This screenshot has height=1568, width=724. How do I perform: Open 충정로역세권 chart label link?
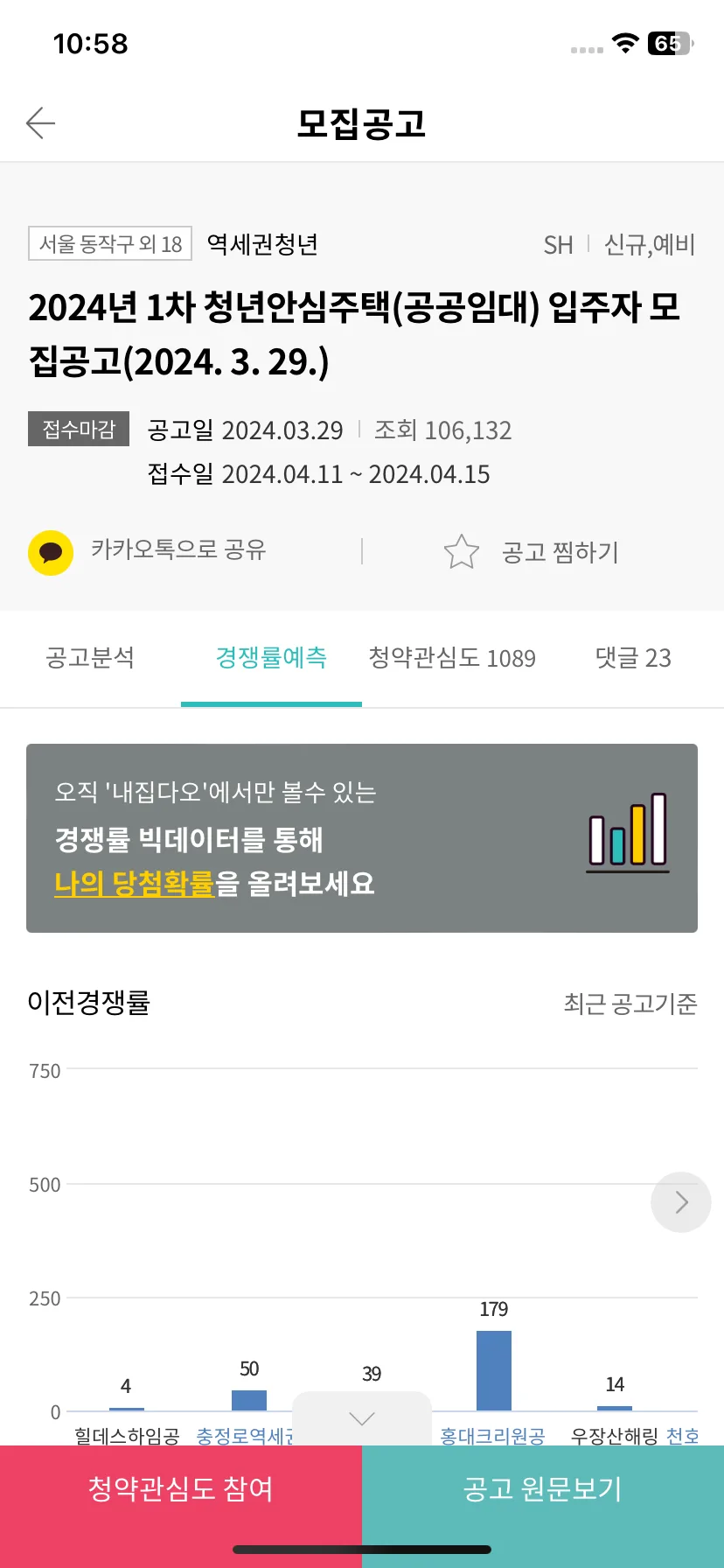pyautogui.click(x=245, y=1435)
